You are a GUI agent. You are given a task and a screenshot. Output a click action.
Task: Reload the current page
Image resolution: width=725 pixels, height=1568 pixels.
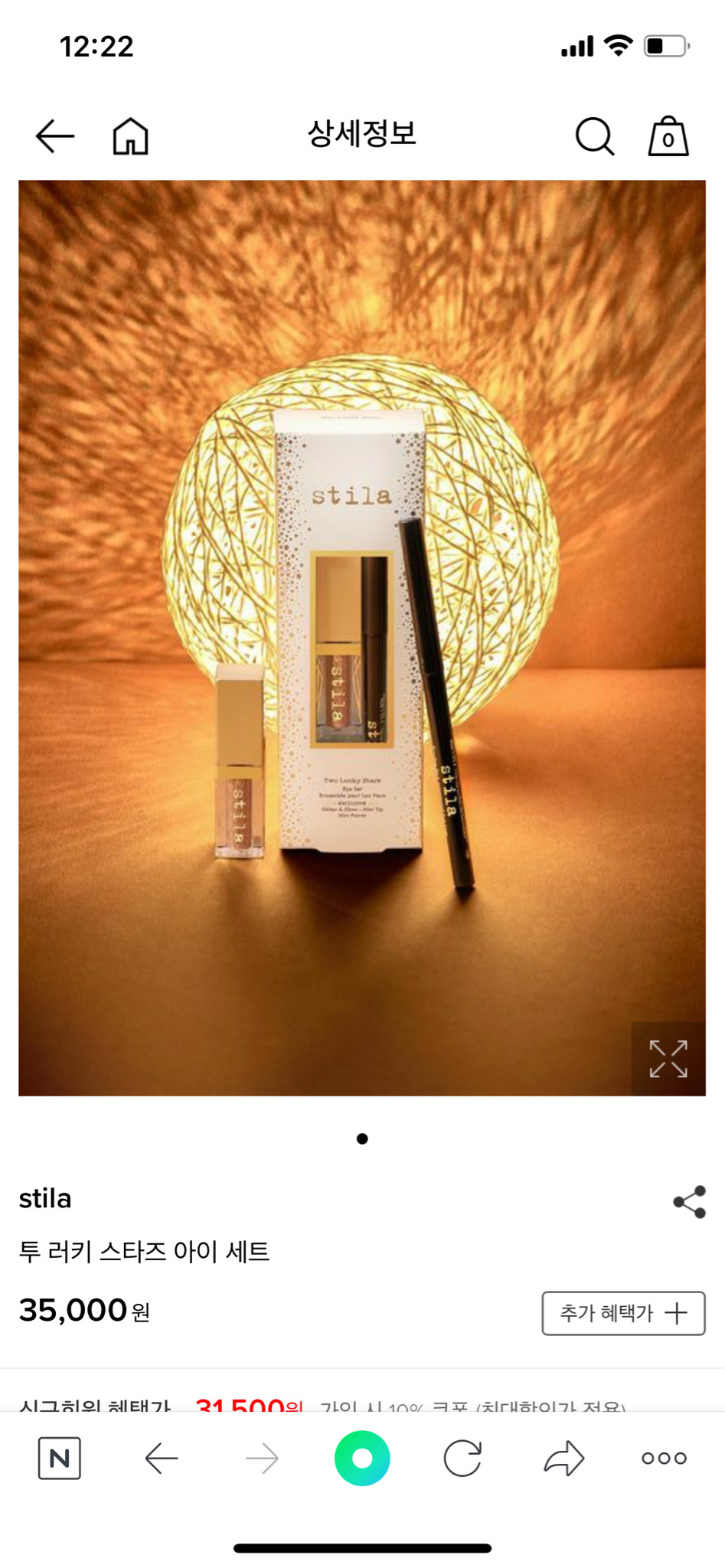[x=462, y=1458]
